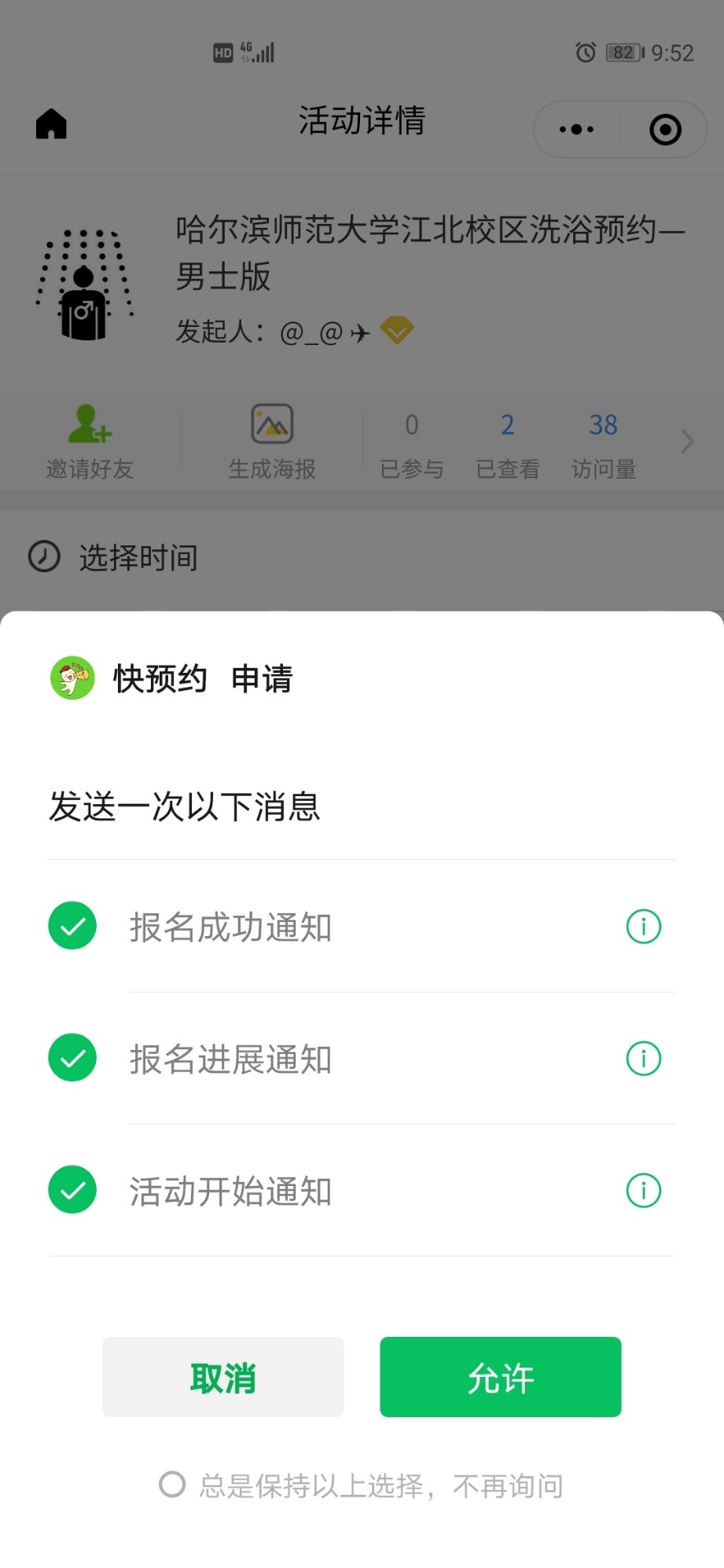Select 总是保持以上选择，不再询问
This screenshot has height=1568, width=724.
172,1485
